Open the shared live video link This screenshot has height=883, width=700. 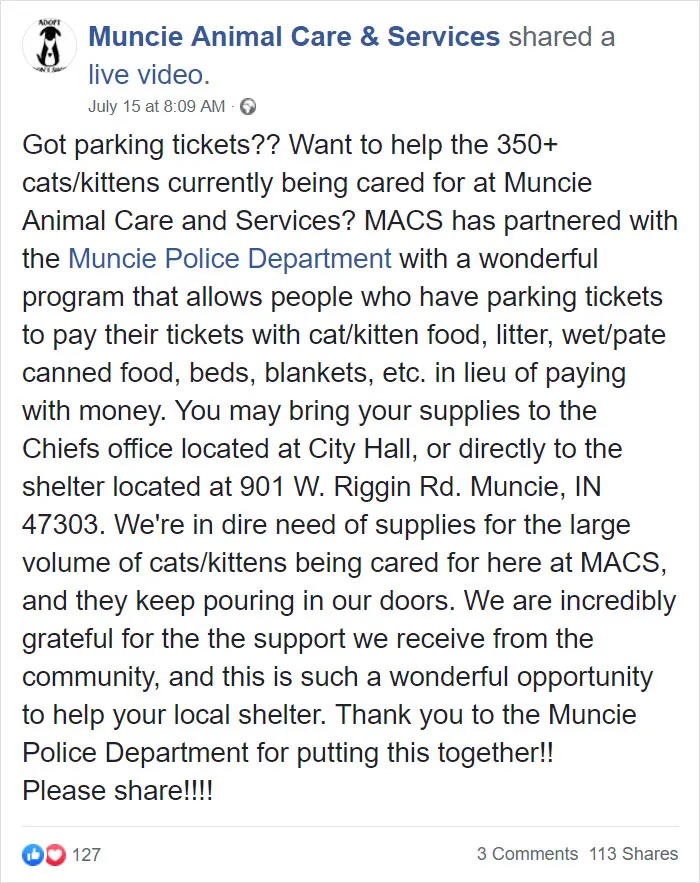[149, 74]
